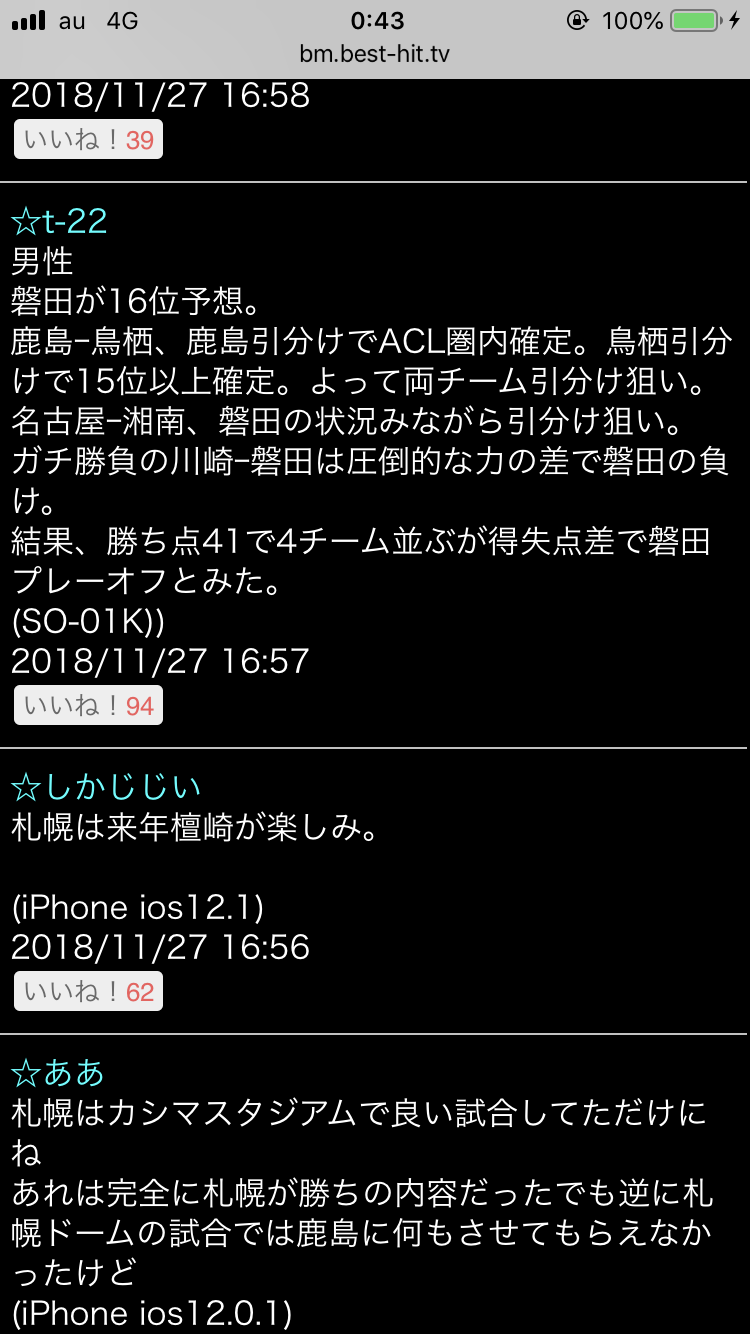Like しかじじい's comment about Sapporo
This screenshot has height=1334, width=750.
click(x=88, y=992)
